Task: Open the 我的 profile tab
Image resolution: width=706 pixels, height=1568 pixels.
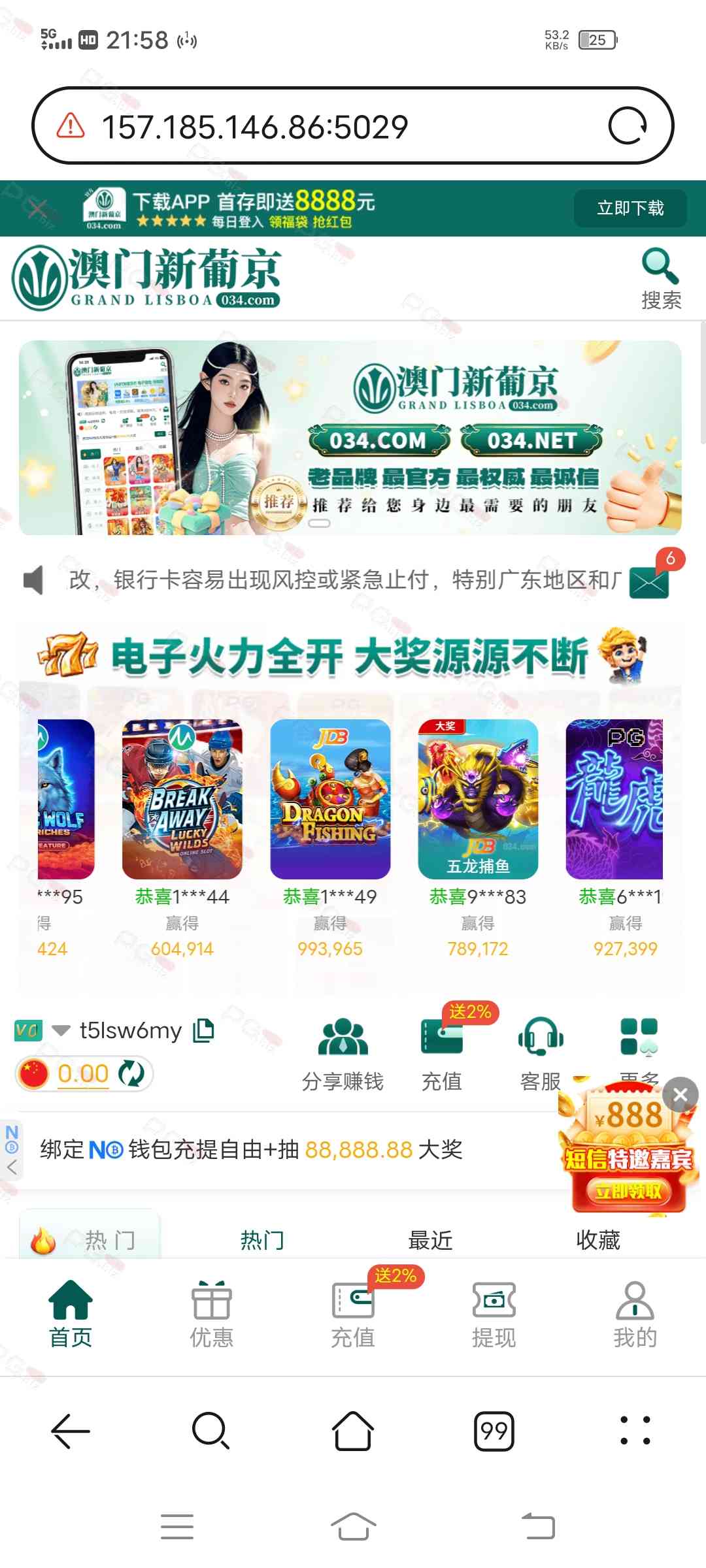Action: coord(635,1315)
